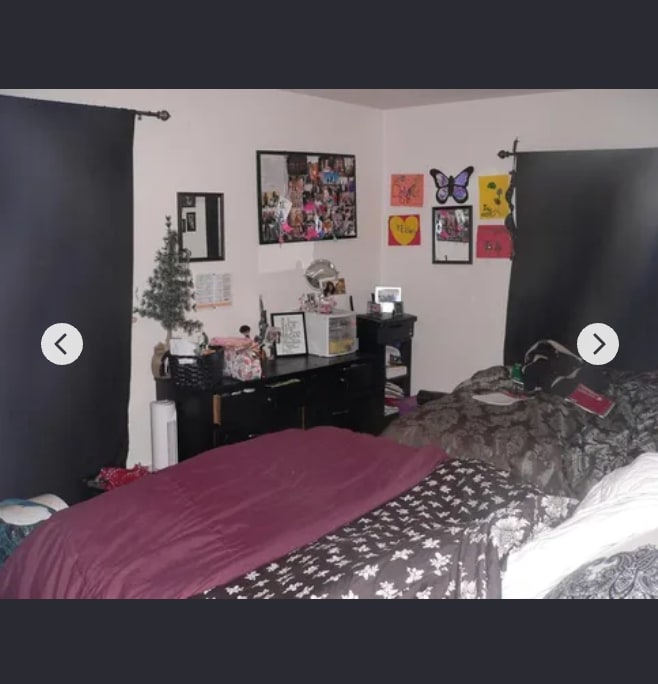658x684 pixels.
Task: Advance to the next photo
Action: pos(598,344)
